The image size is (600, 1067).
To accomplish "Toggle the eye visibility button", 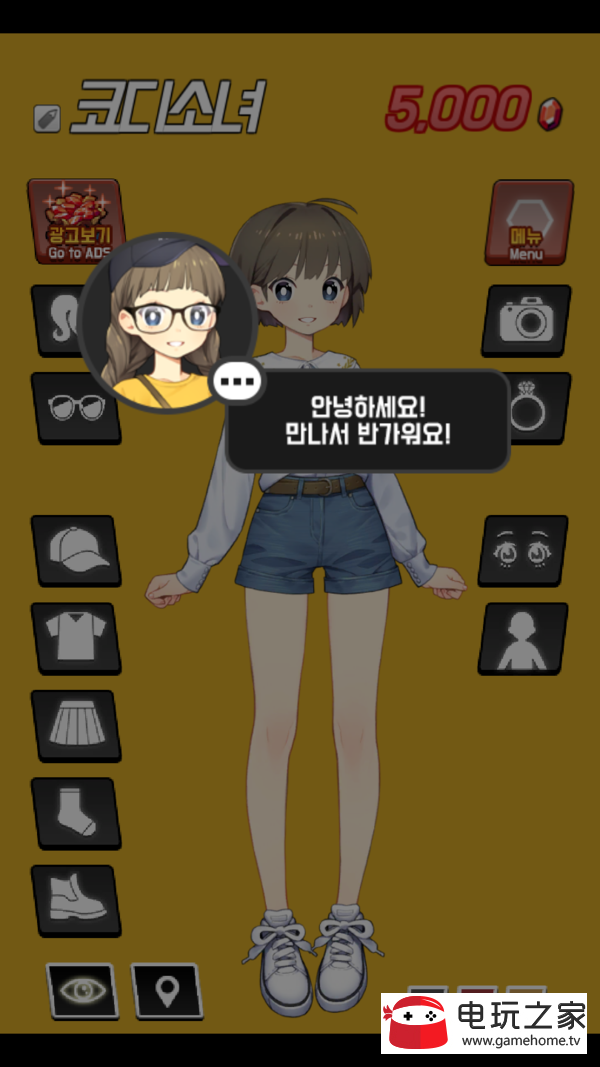I will [x=82, y=990].
